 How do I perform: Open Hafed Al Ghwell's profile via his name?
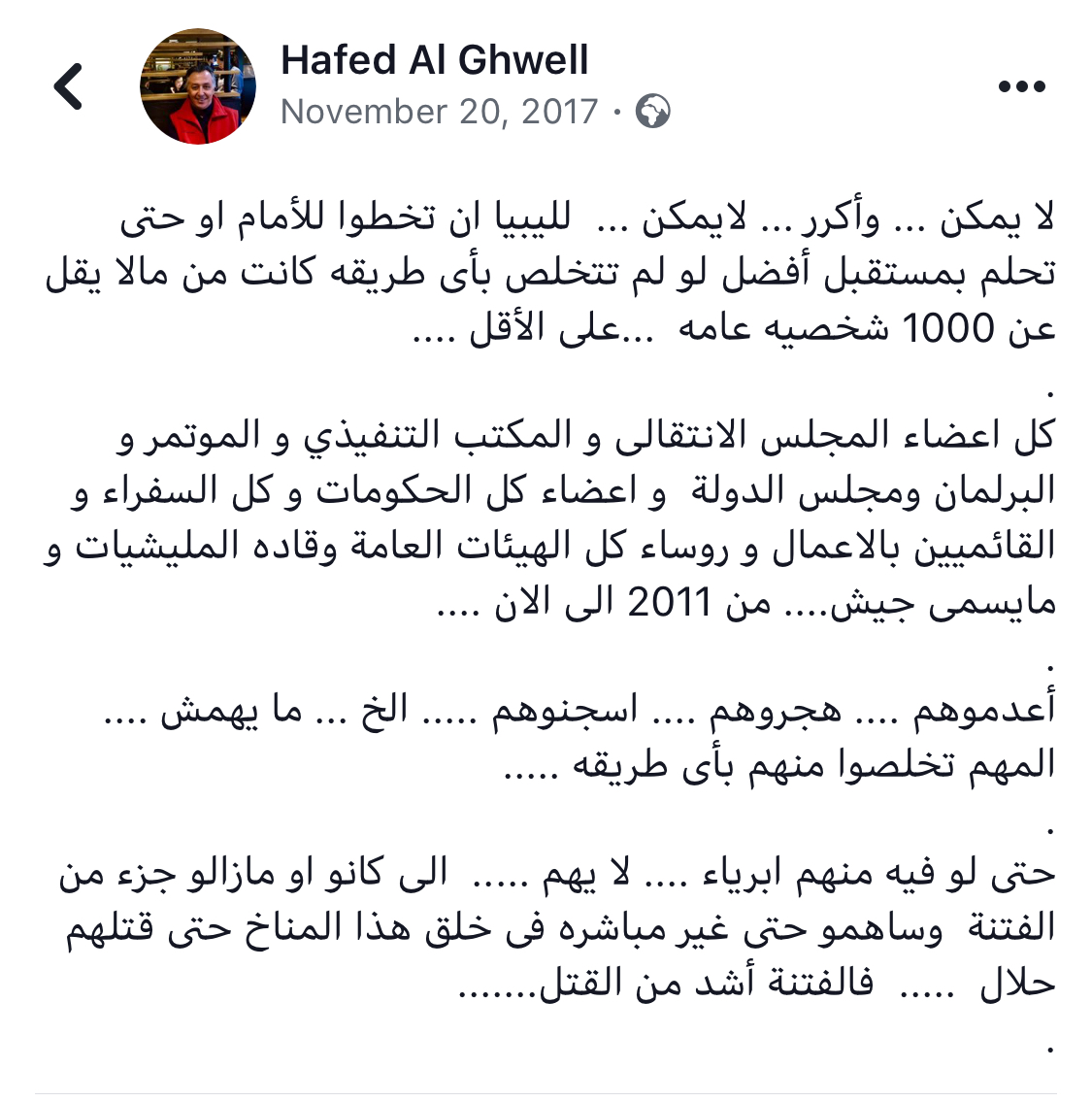pyautogui.click(x=434, y=60)
